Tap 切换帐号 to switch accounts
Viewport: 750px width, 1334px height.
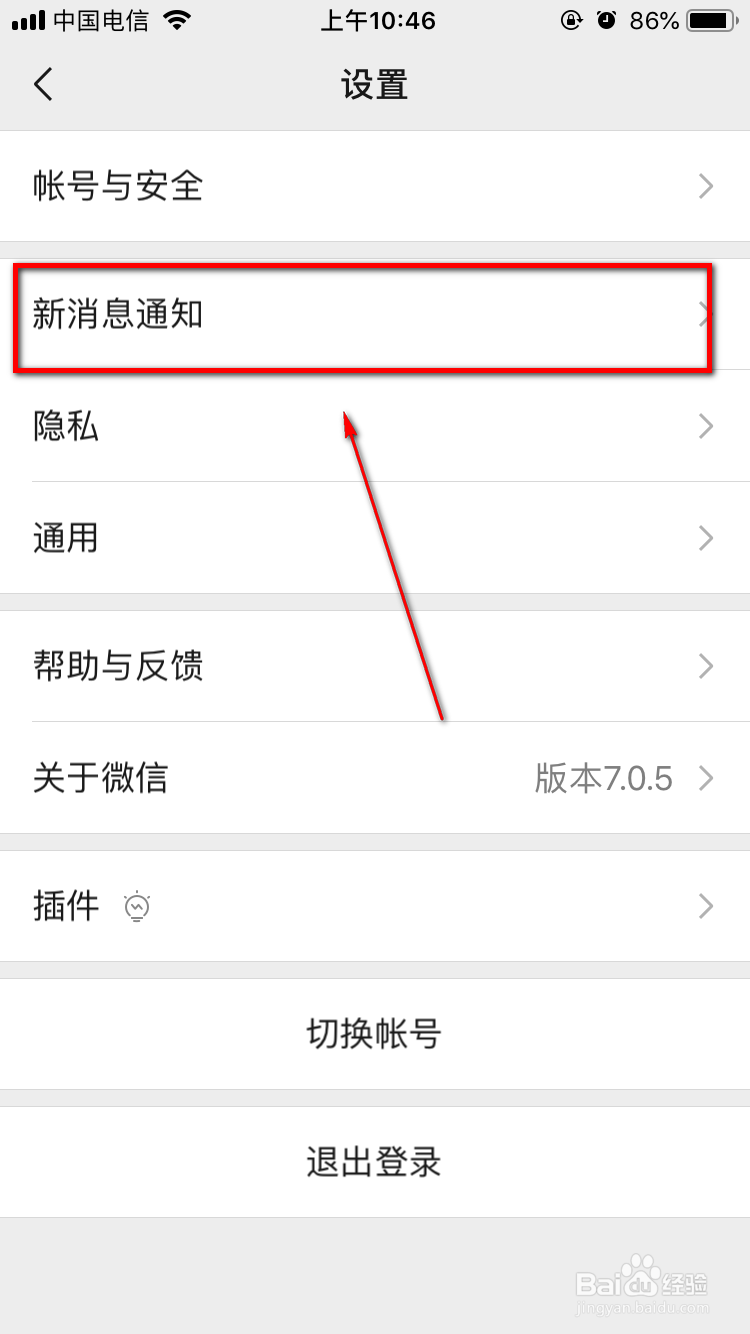(x=375, y=1034)
